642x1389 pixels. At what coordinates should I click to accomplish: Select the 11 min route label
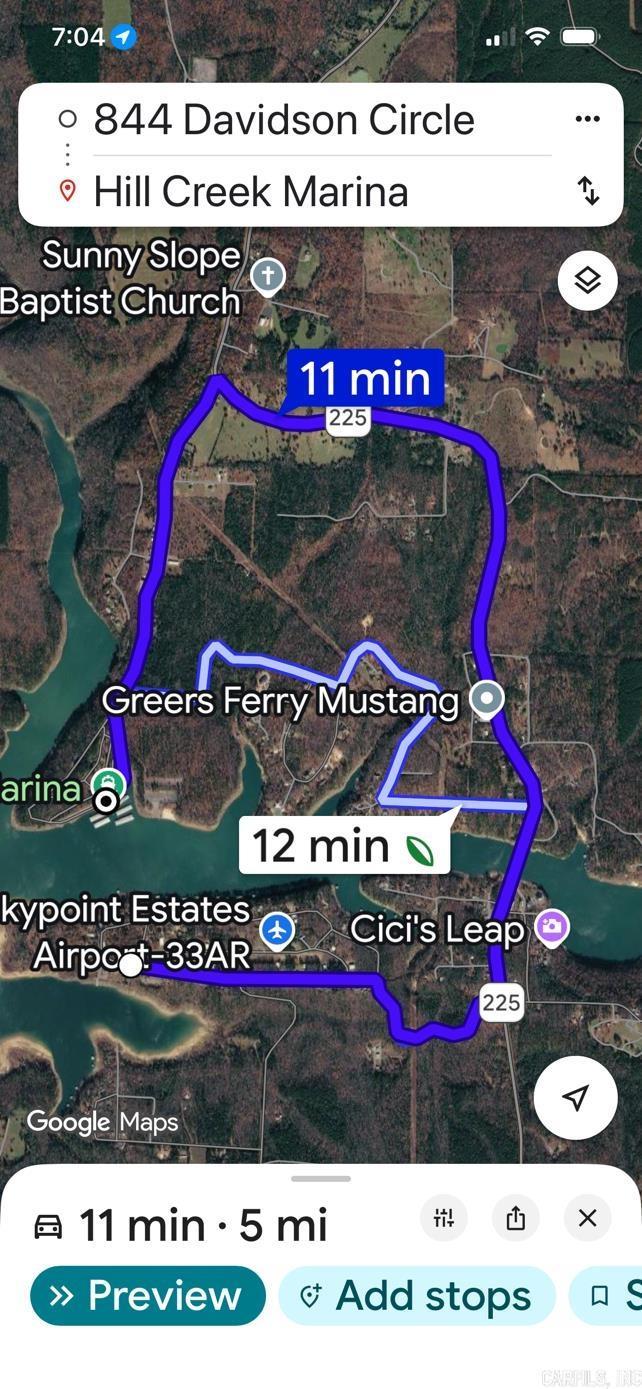point(365,378)
